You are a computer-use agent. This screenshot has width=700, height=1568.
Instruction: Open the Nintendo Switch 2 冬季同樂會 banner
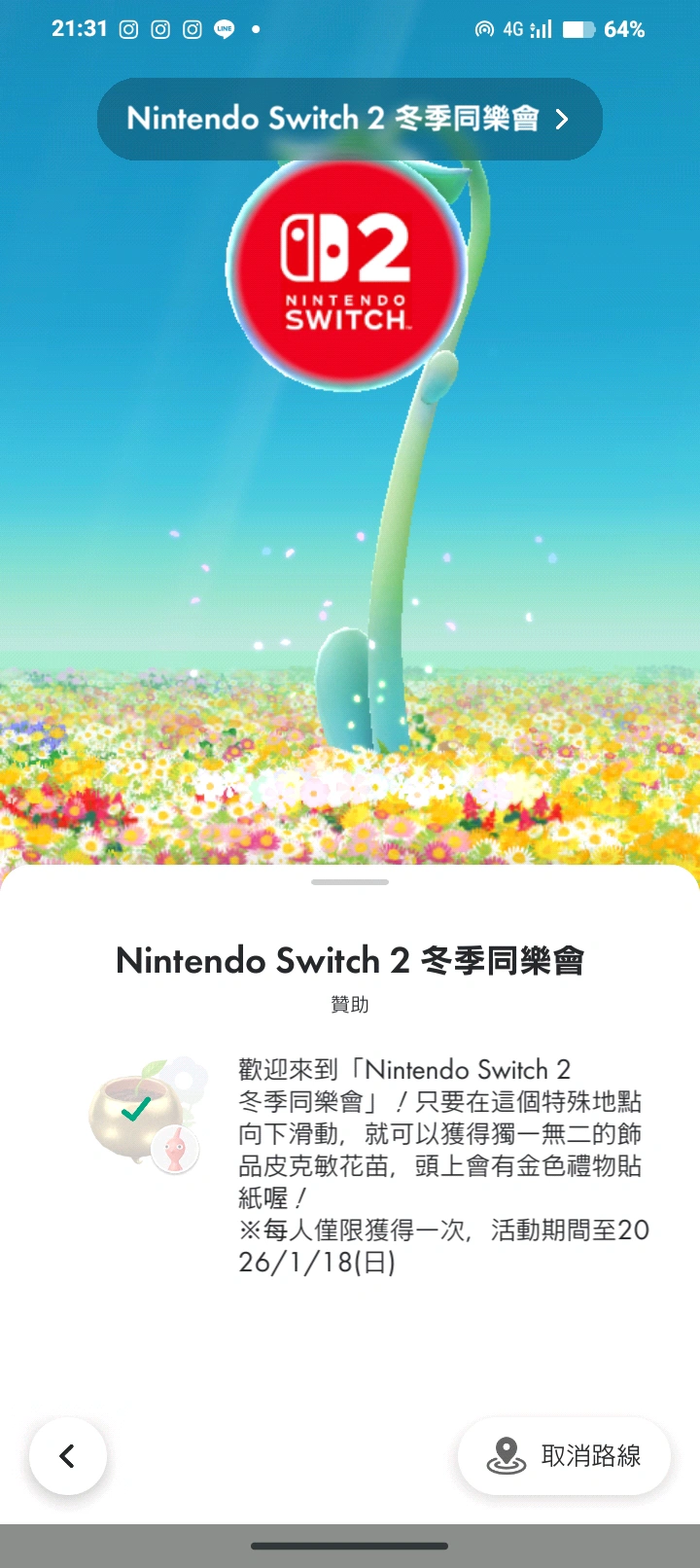(349, 119)
